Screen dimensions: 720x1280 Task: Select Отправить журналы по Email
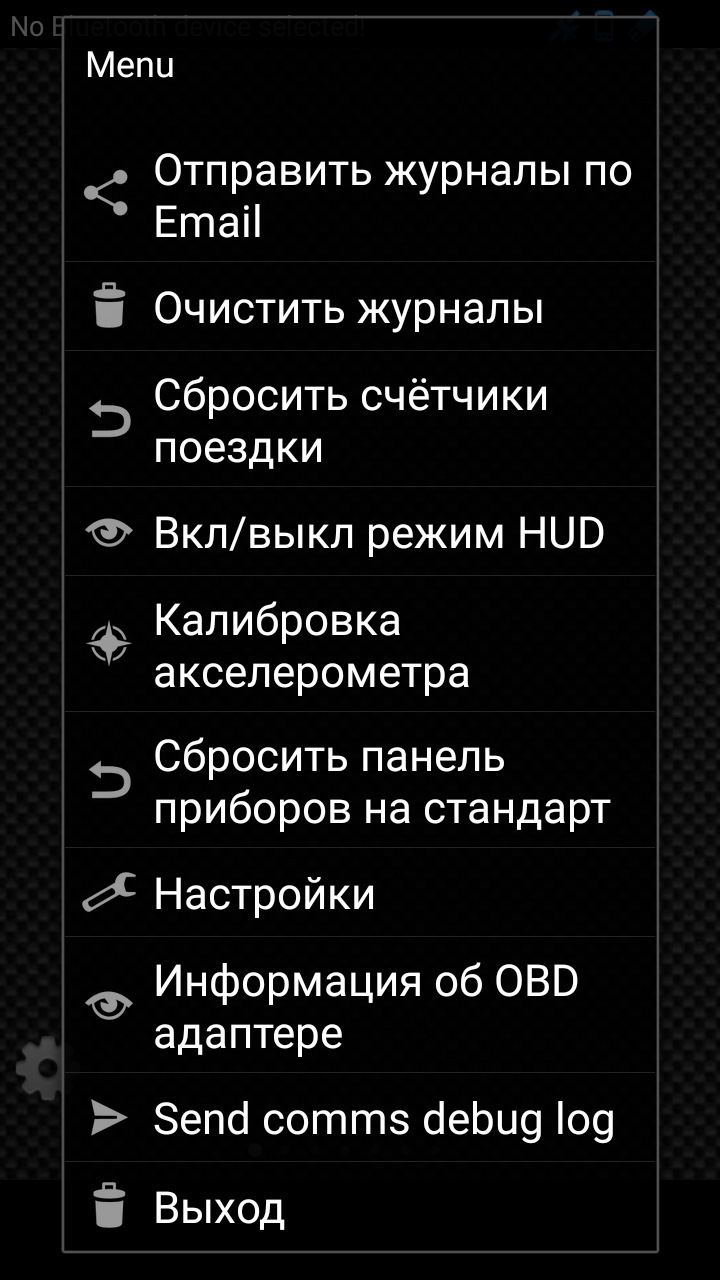coord(360,196)
